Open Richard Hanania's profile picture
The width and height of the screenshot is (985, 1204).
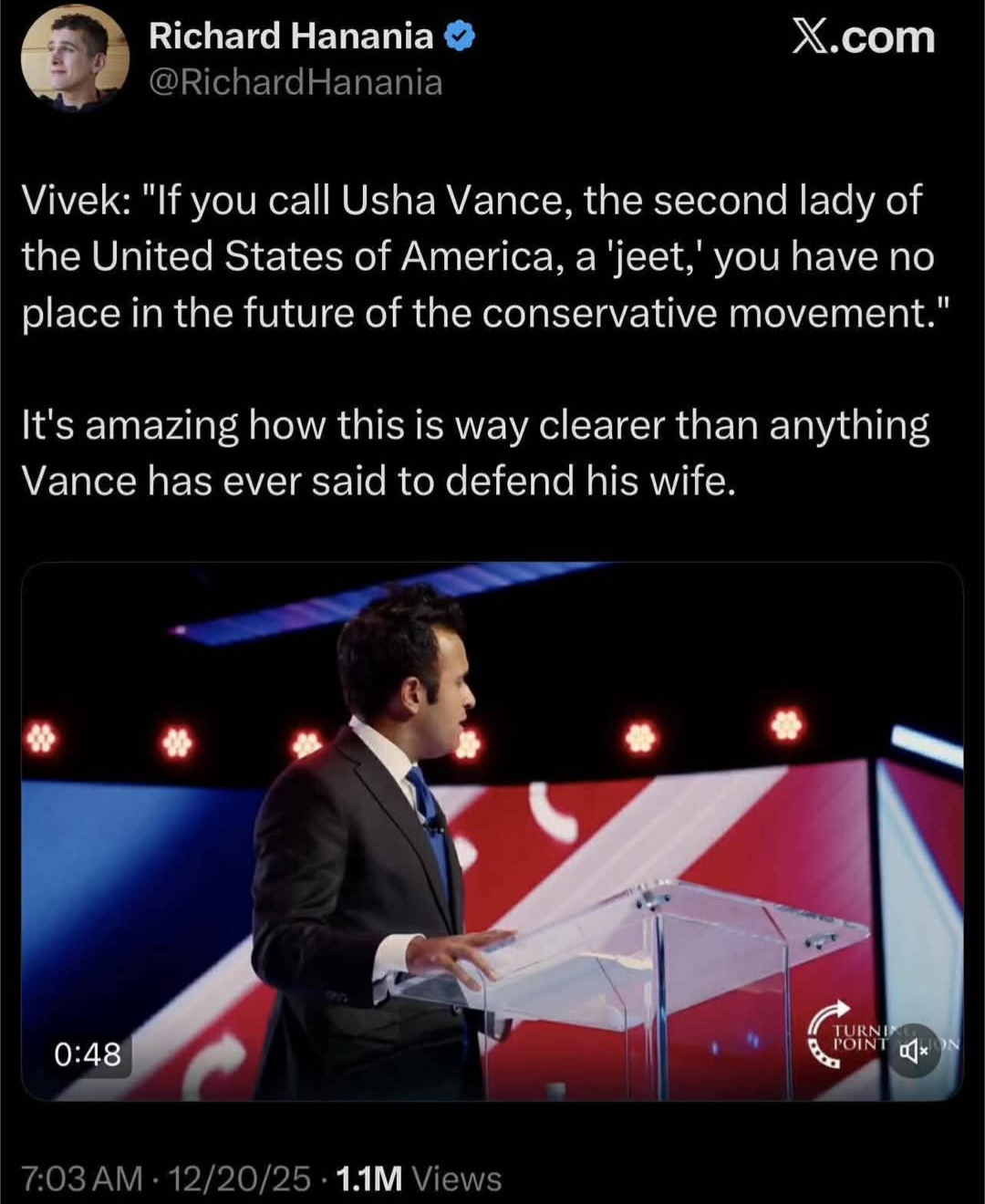75,59
